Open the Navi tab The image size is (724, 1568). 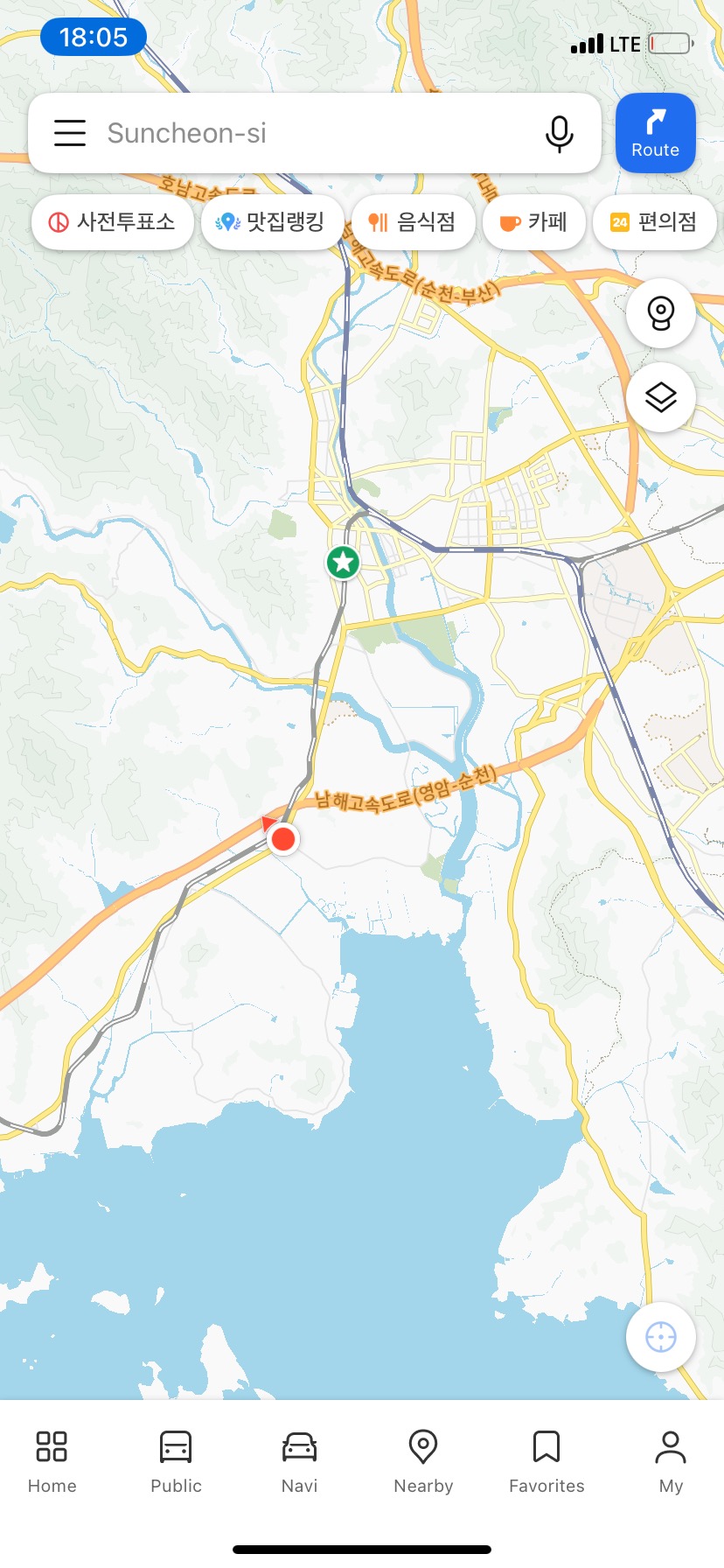[299, 1462]
